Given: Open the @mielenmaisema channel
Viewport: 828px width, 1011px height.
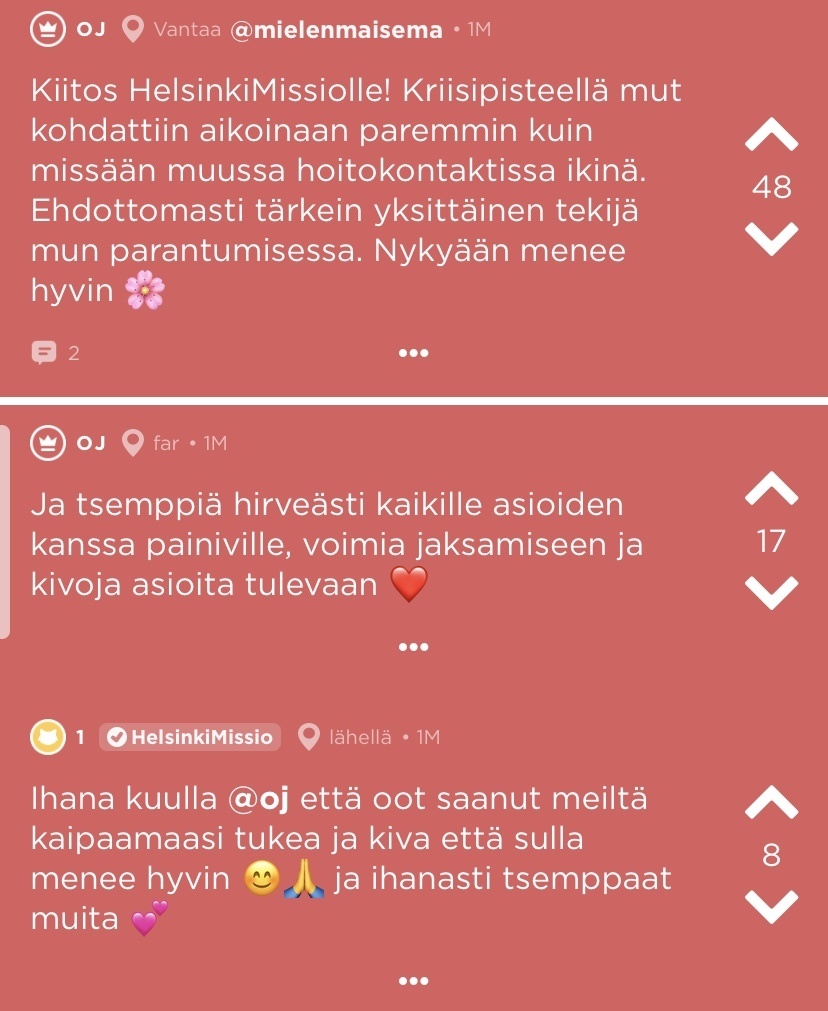Looking at the screenshot, I should pyautogui.click(x=336, y=30).
